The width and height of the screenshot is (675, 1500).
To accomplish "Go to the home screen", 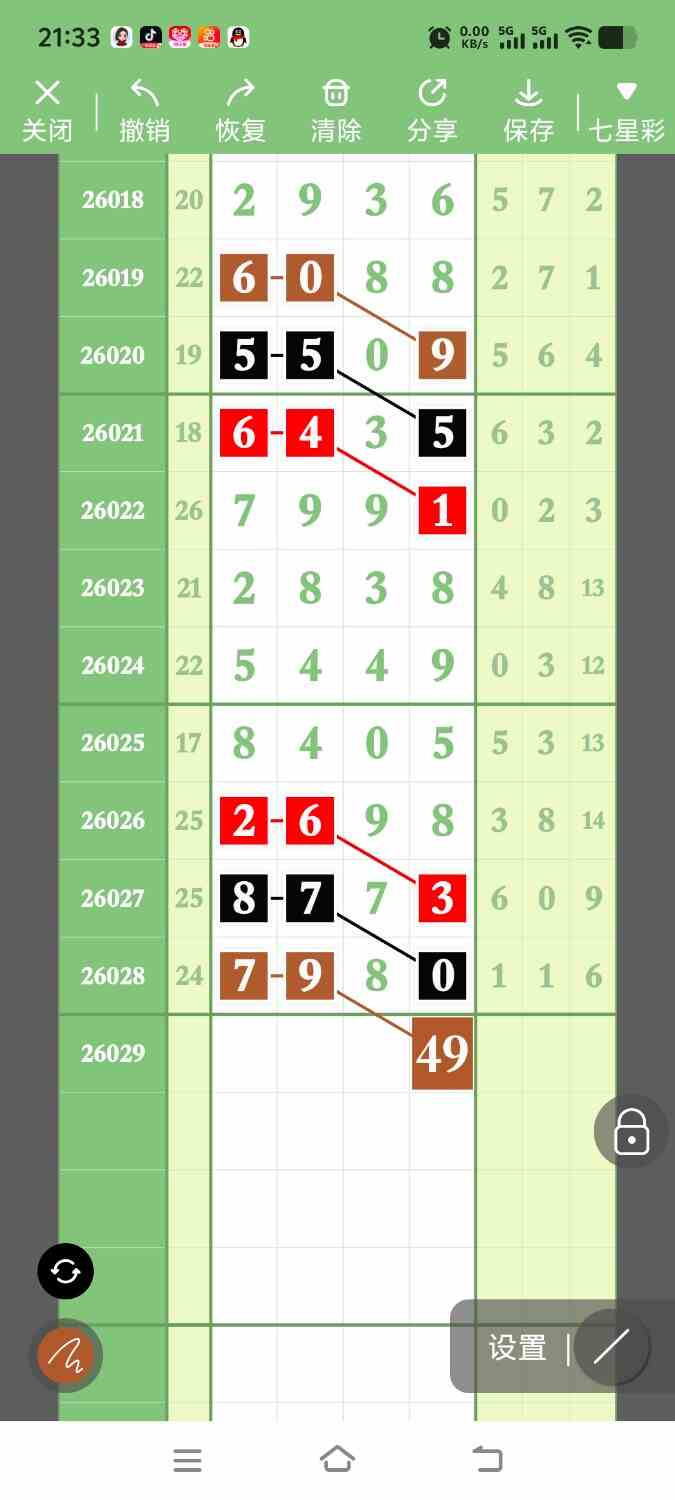I will [x=337, y=1460].
